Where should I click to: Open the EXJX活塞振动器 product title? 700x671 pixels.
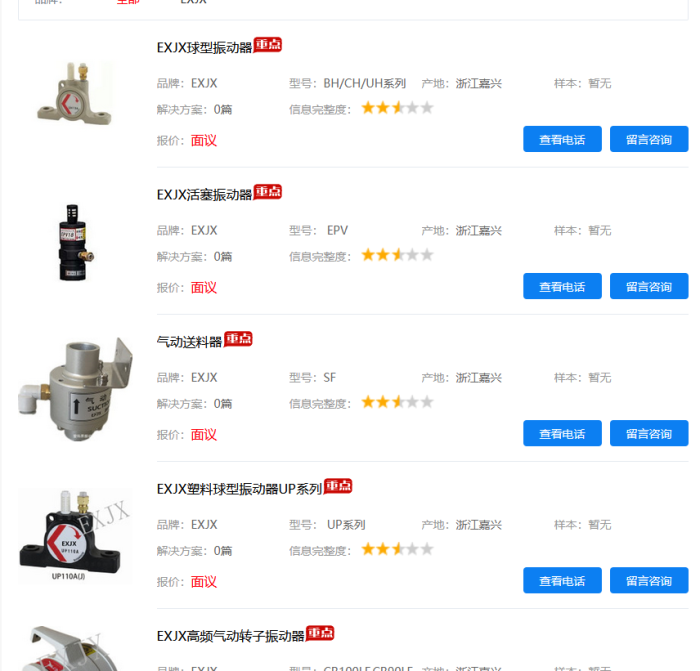click(x=205, y=194)
